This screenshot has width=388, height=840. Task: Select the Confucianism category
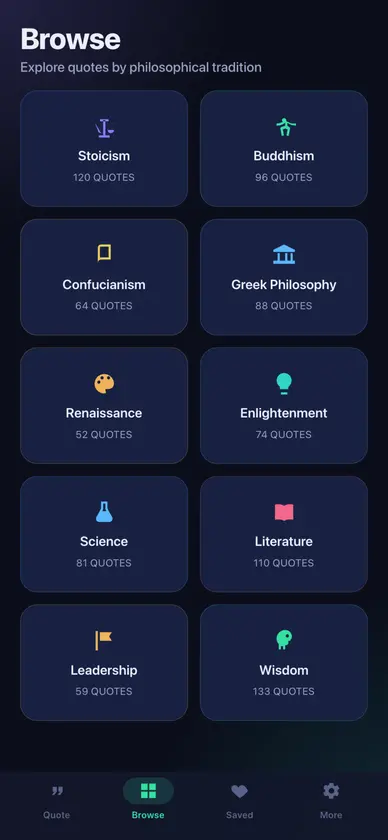click(104, 277)
